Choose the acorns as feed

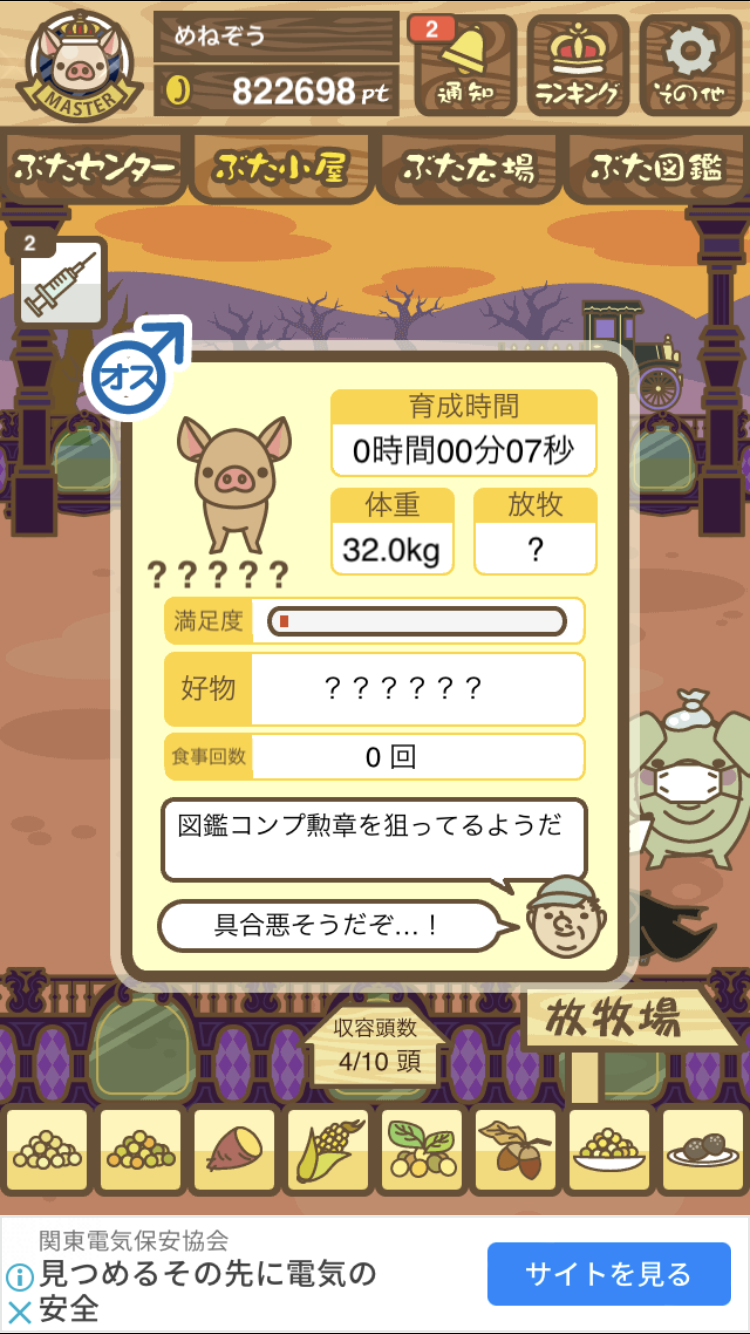[x=516, y=1150]
